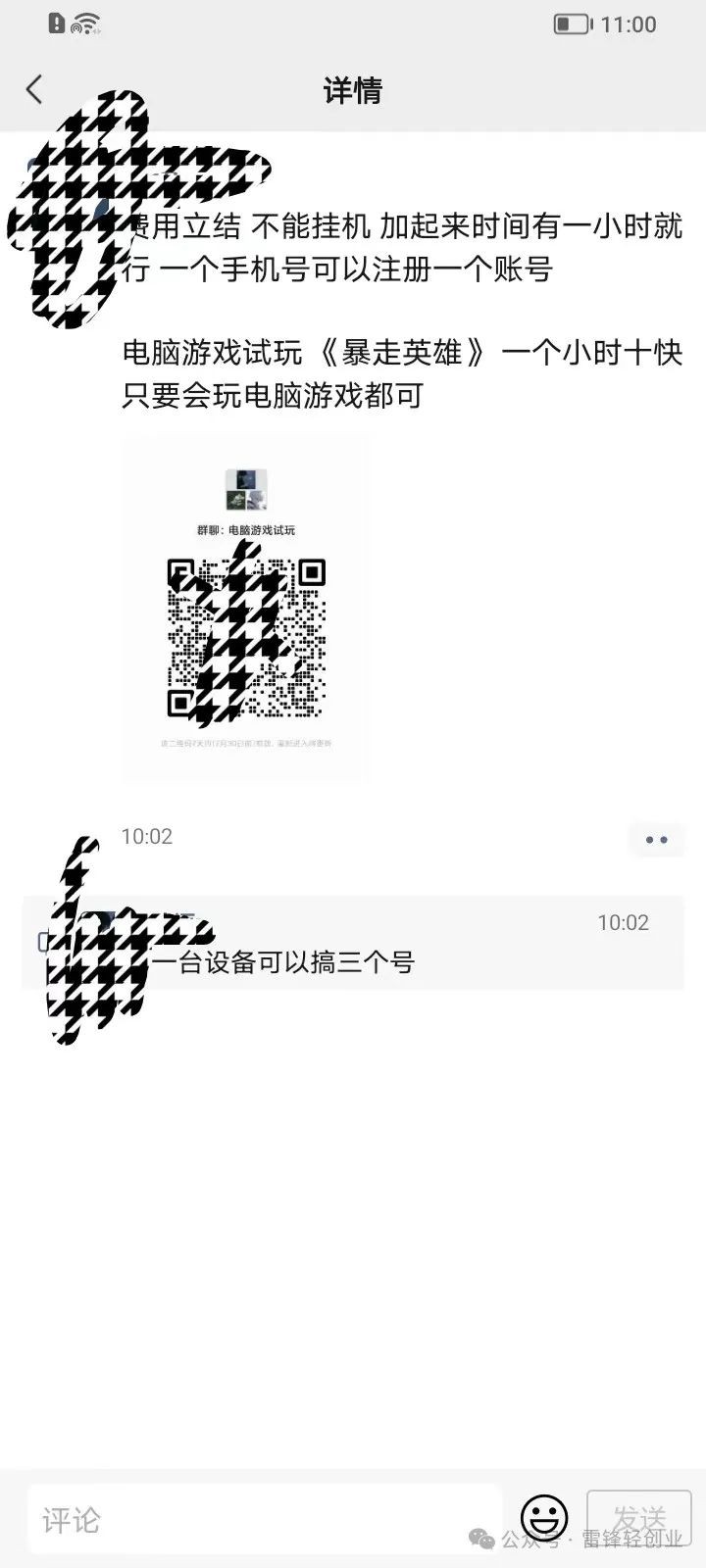Go back from the 详情 page
Image resolution: width=706 pixels, height=1568 pixels.
(x=35, y=90)
